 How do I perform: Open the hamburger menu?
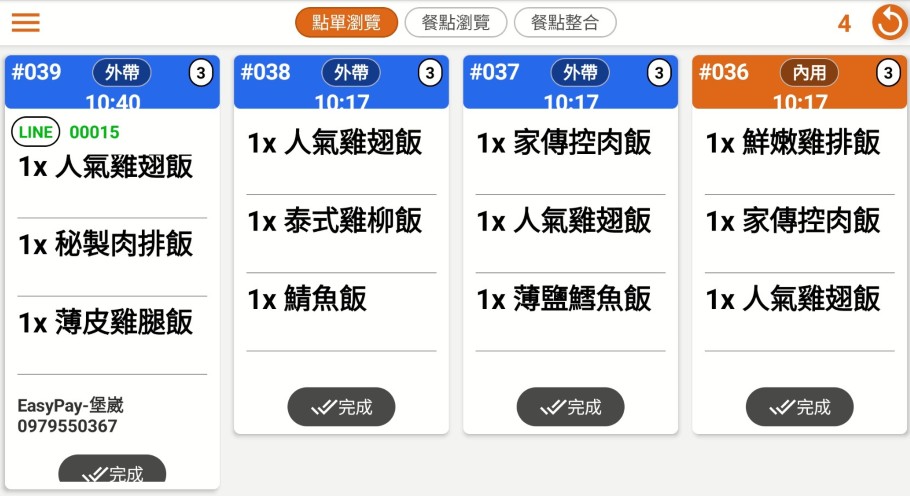point(26,22)
